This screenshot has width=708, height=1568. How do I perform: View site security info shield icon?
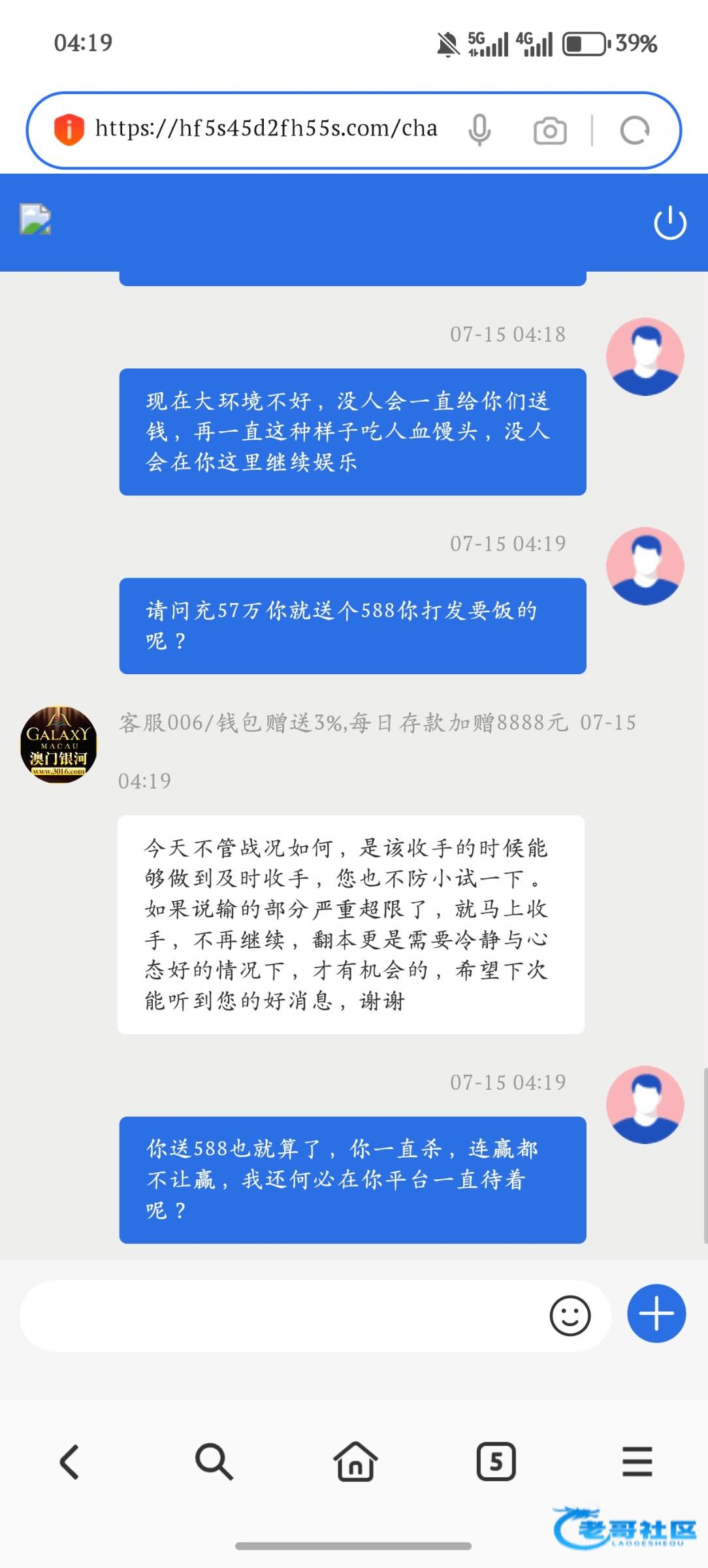[x=69, y=129]
